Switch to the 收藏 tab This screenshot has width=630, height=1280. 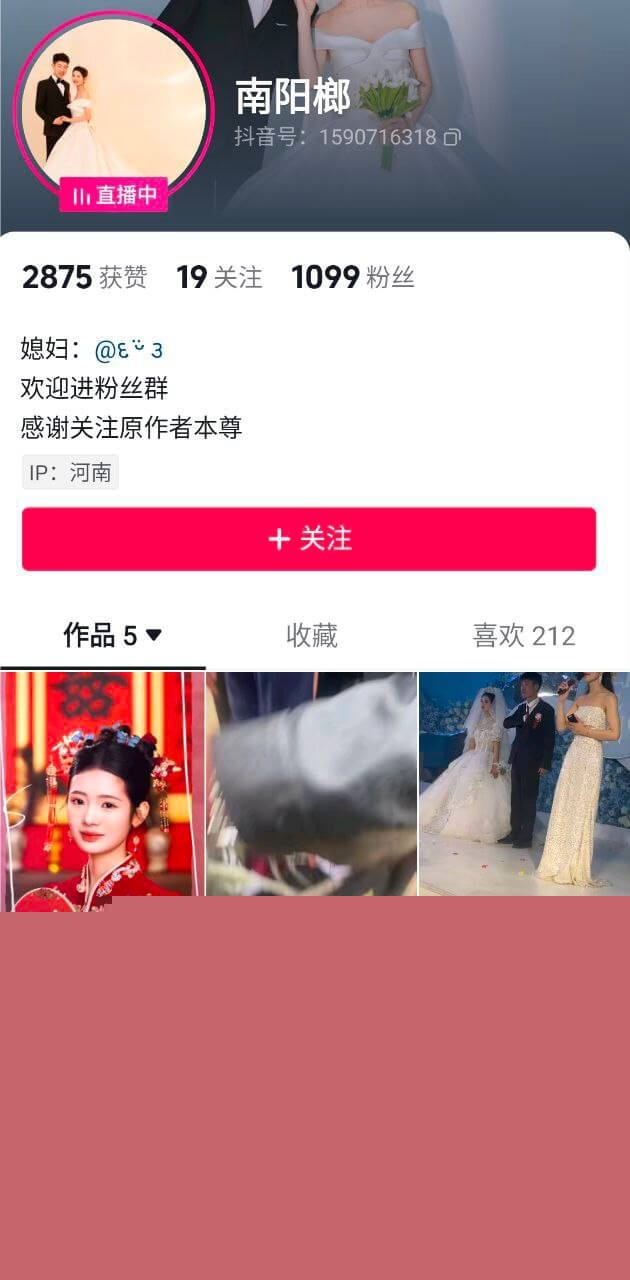pos(312,635)
